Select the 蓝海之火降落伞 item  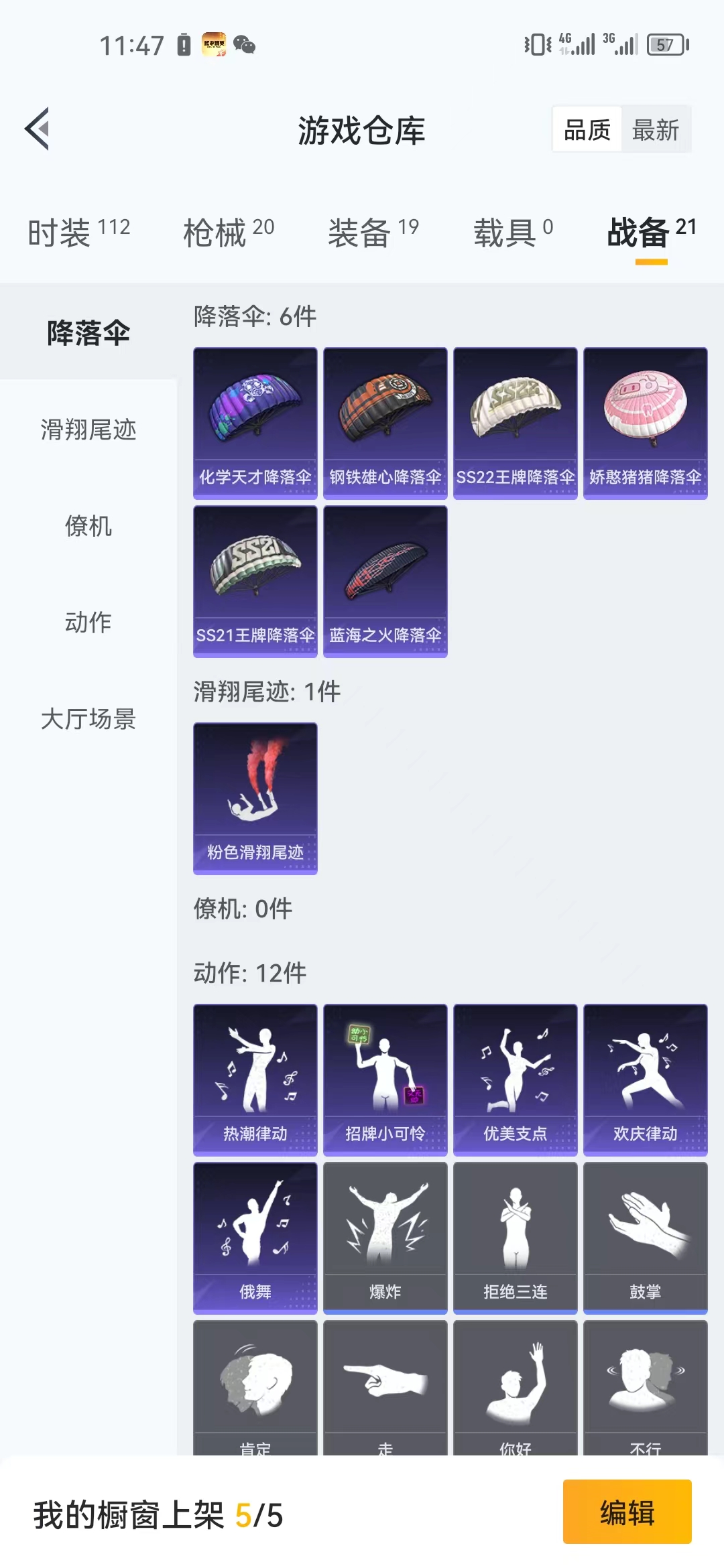click(x=385, y=582)
